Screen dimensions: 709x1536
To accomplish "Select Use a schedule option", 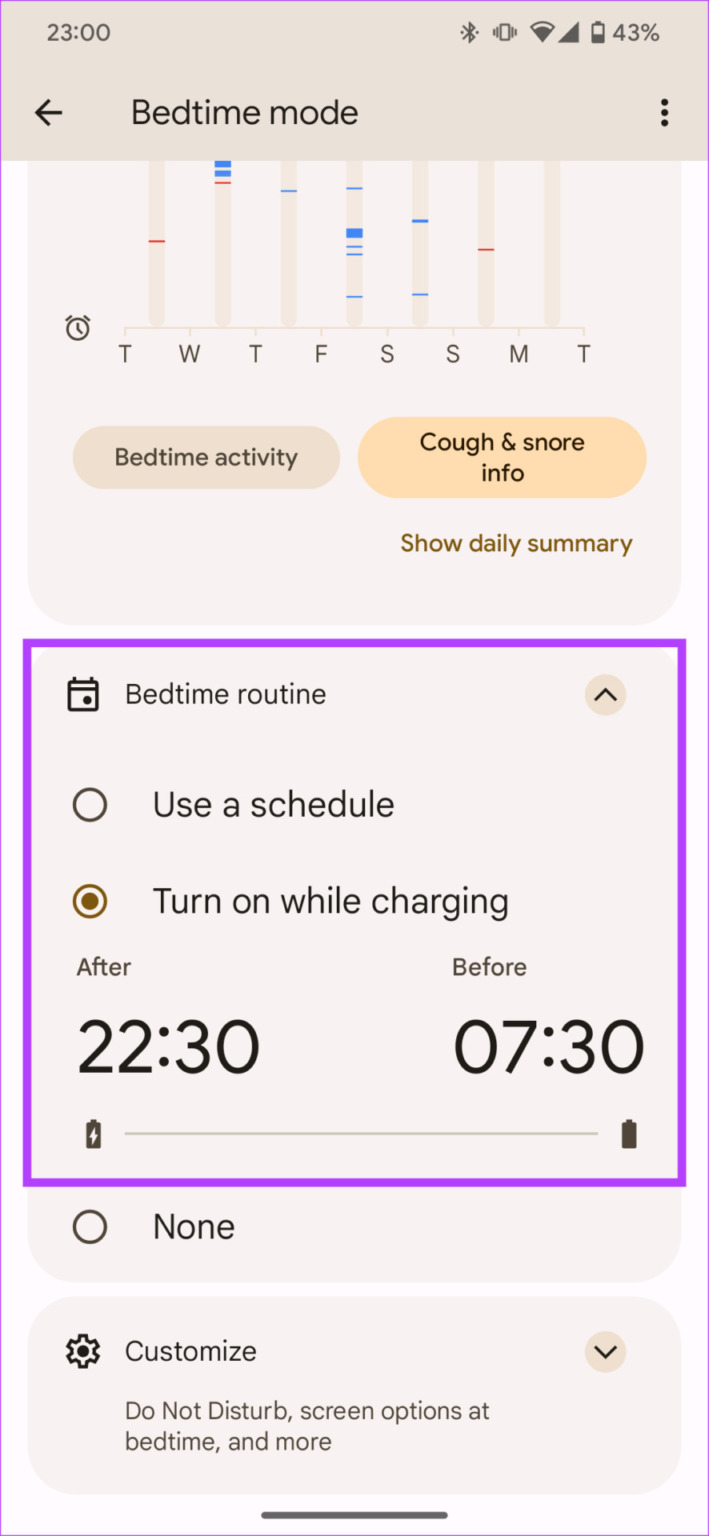I will (90, 805).
